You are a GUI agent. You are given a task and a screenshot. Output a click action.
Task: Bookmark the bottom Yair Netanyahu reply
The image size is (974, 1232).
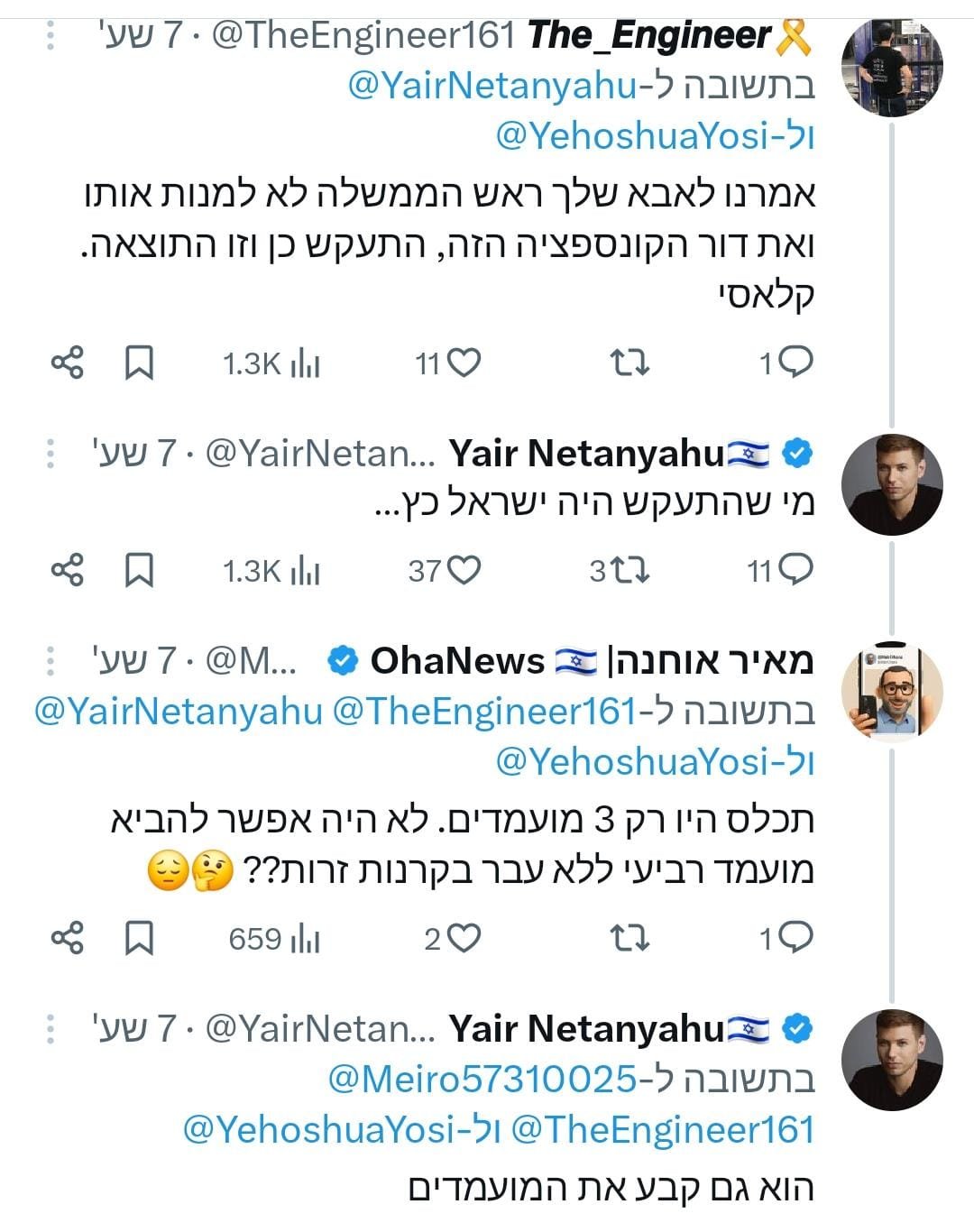point(142,1227)
